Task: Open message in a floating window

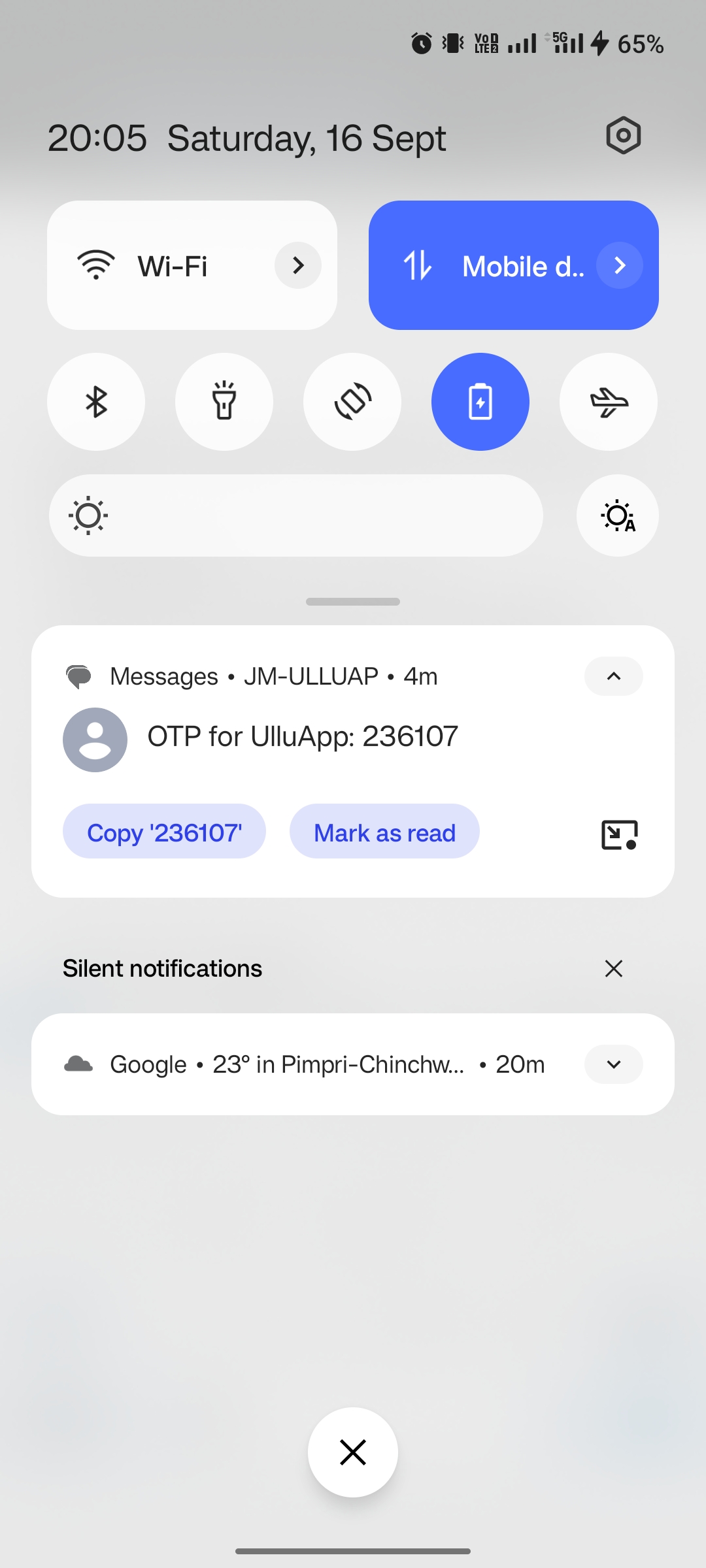Action: coord(619,834)
